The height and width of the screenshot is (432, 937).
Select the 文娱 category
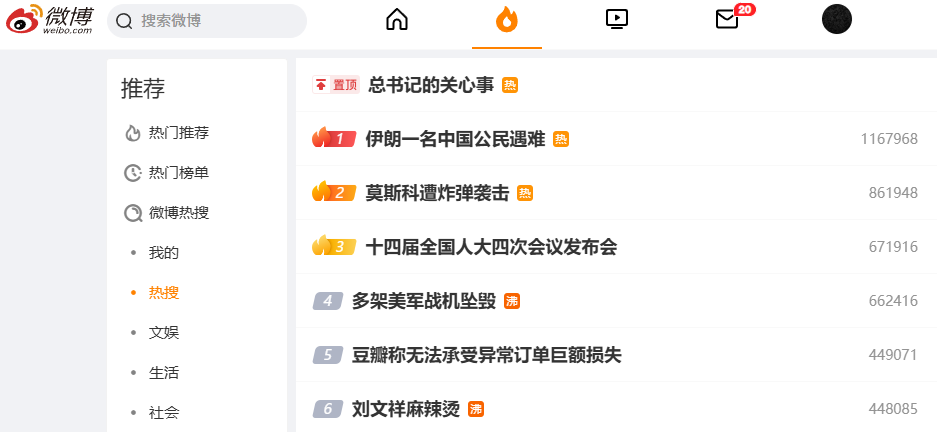(x=164, y=332)
